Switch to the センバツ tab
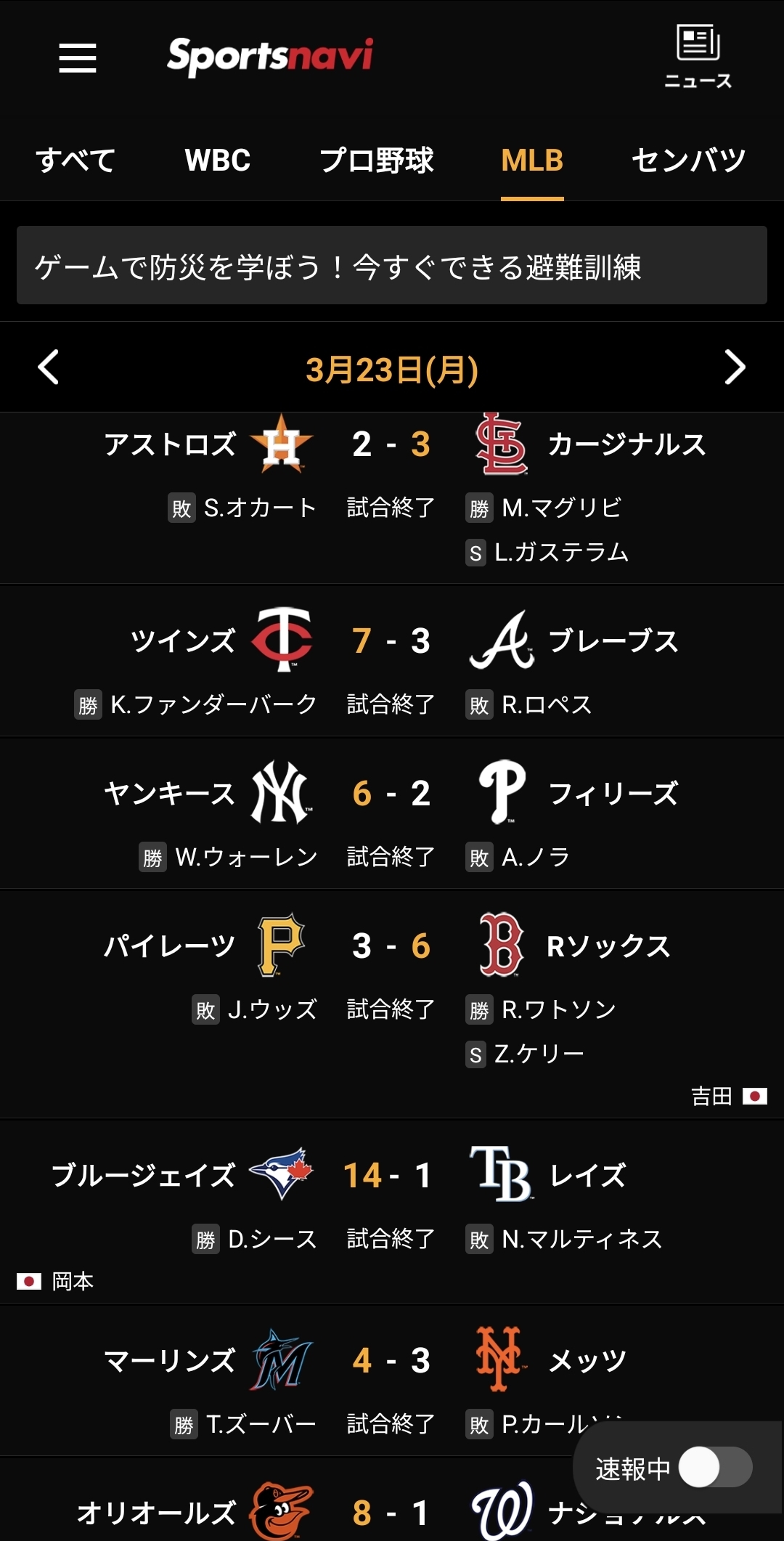 tap(688, 160)
